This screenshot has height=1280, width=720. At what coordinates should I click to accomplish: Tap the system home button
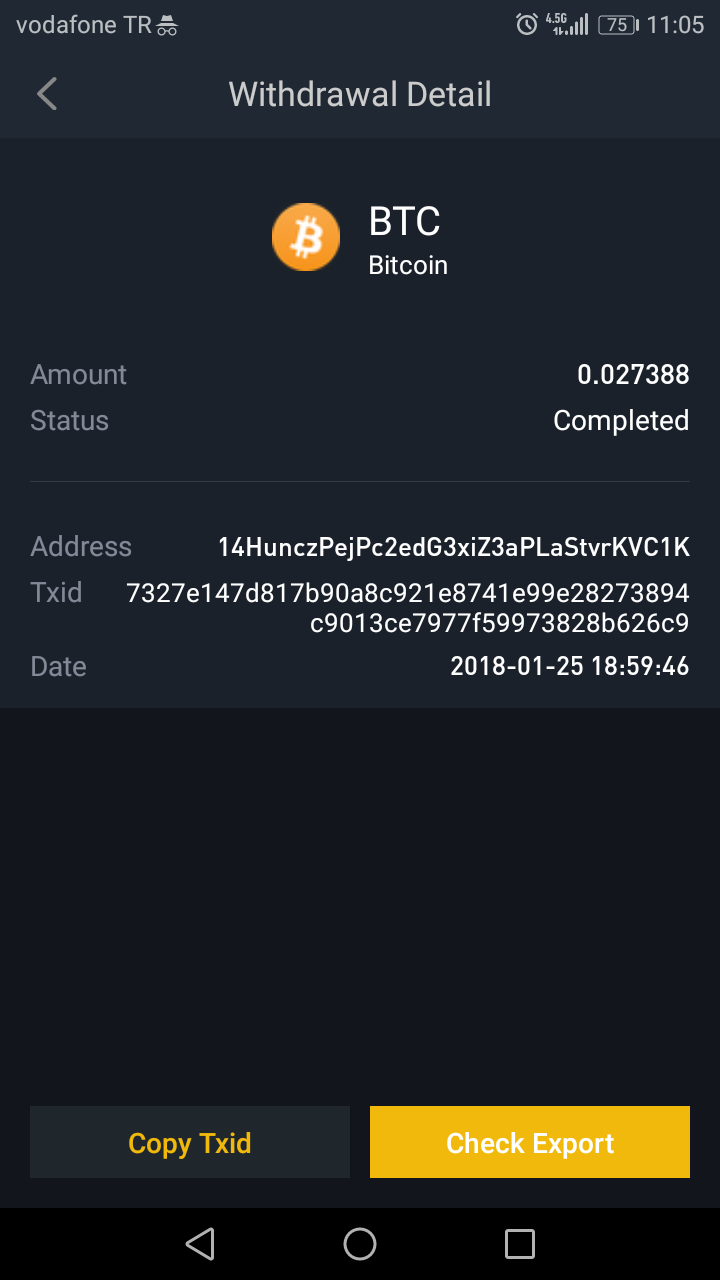click(x=360, y=1244)
